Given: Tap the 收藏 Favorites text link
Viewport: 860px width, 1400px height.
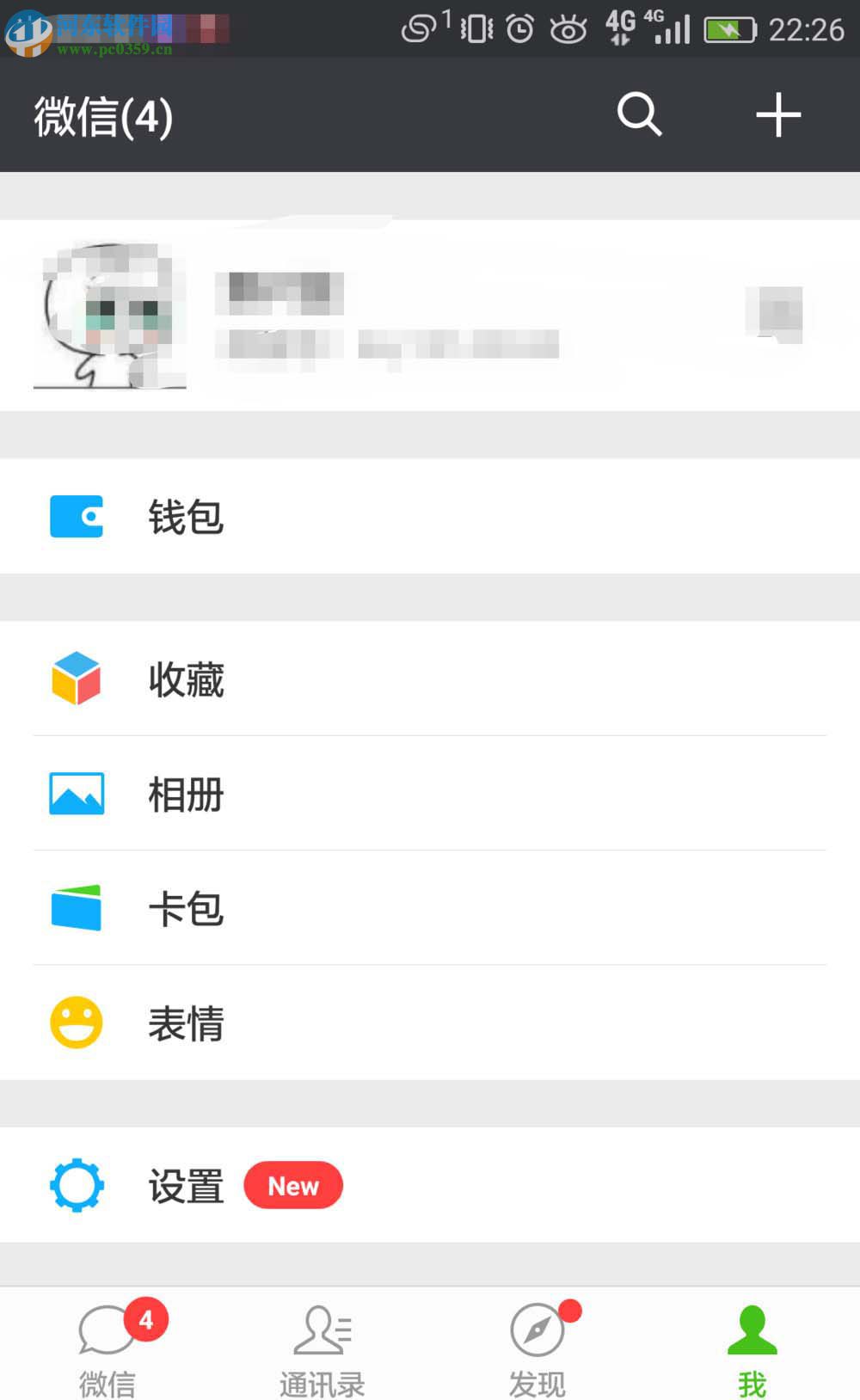Looking at the screenshot, I should (185, 679).
